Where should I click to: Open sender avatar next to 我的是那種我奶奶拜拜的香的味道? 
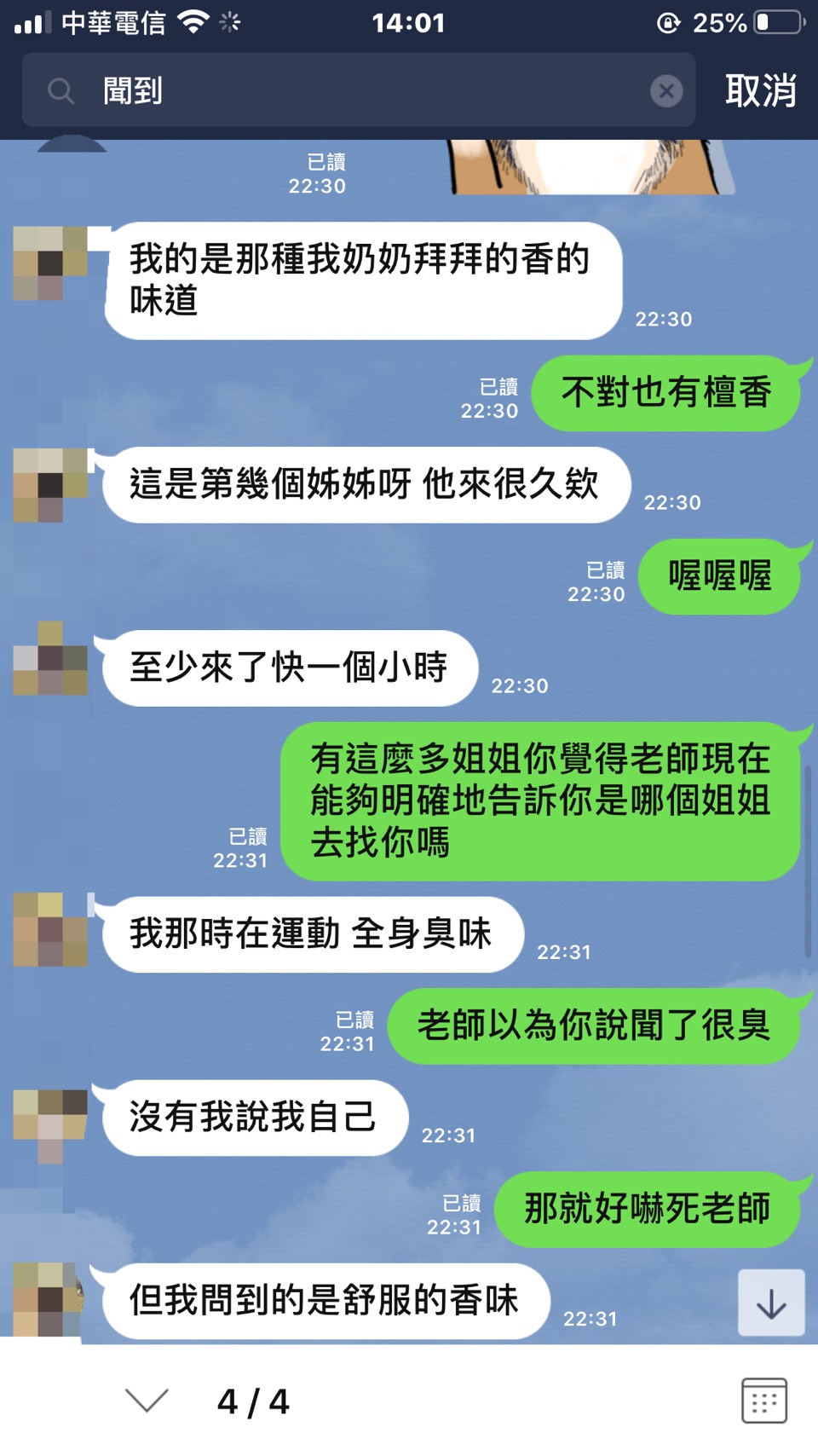(x=50, y=263)
